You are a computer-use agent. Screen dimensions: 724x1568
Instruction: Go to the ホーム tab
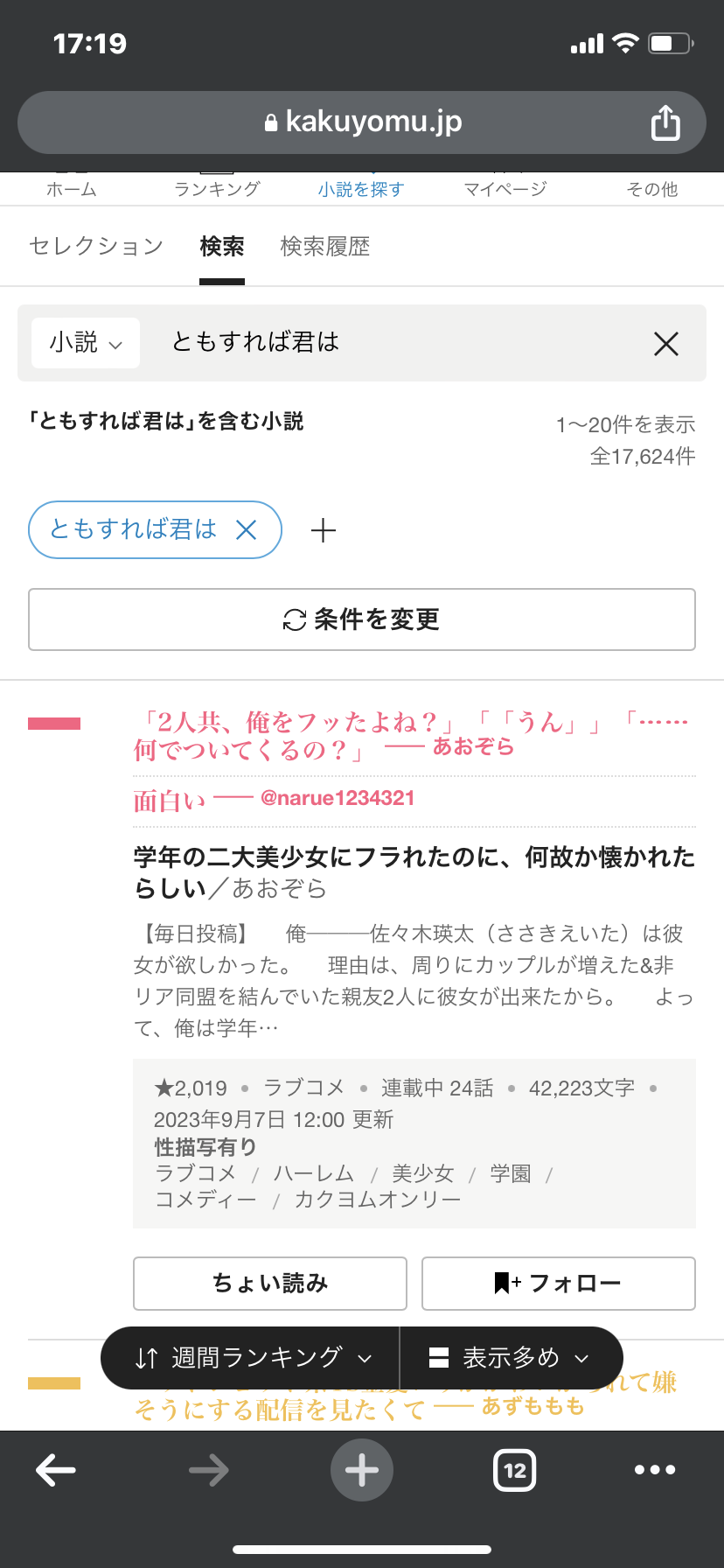[72, 188]
